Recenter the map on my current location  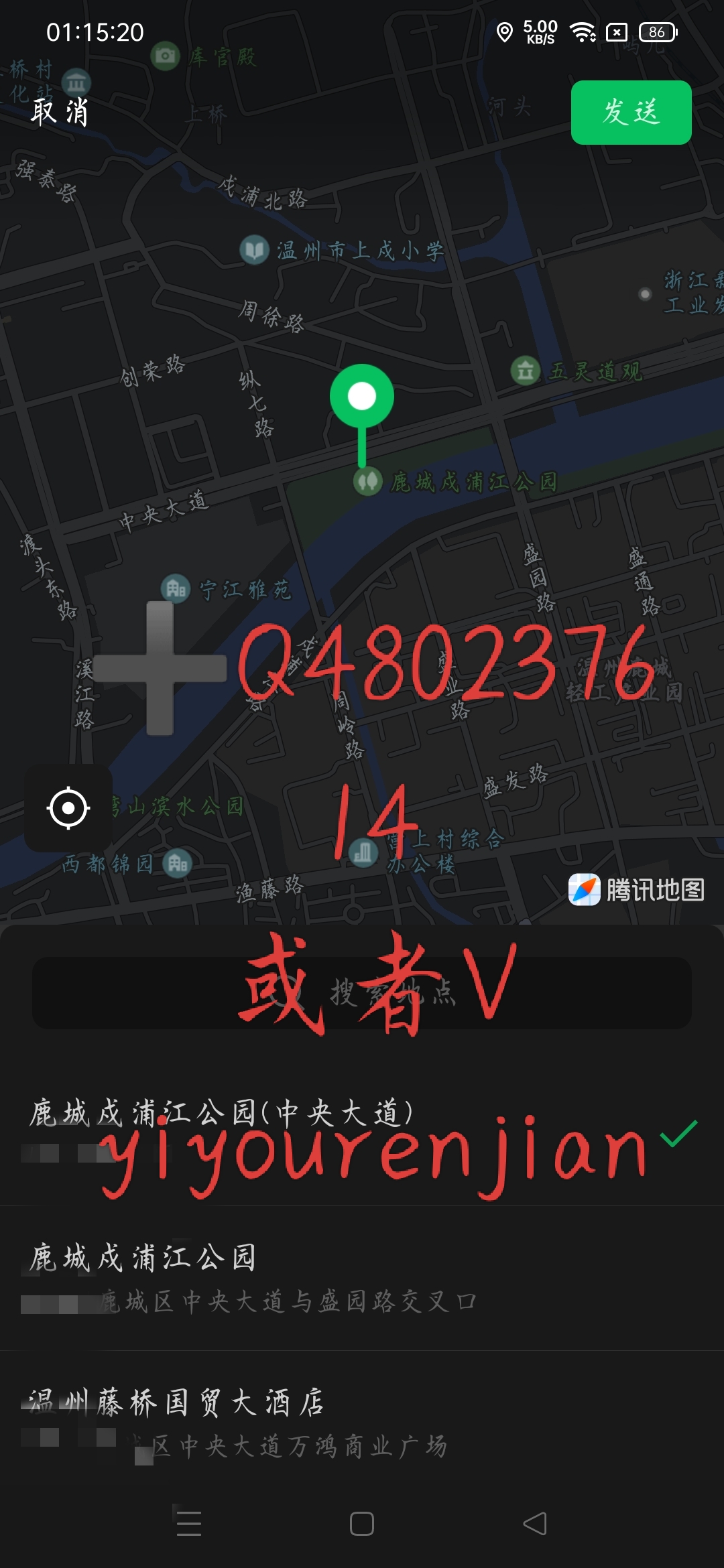(x=68, y=809)
